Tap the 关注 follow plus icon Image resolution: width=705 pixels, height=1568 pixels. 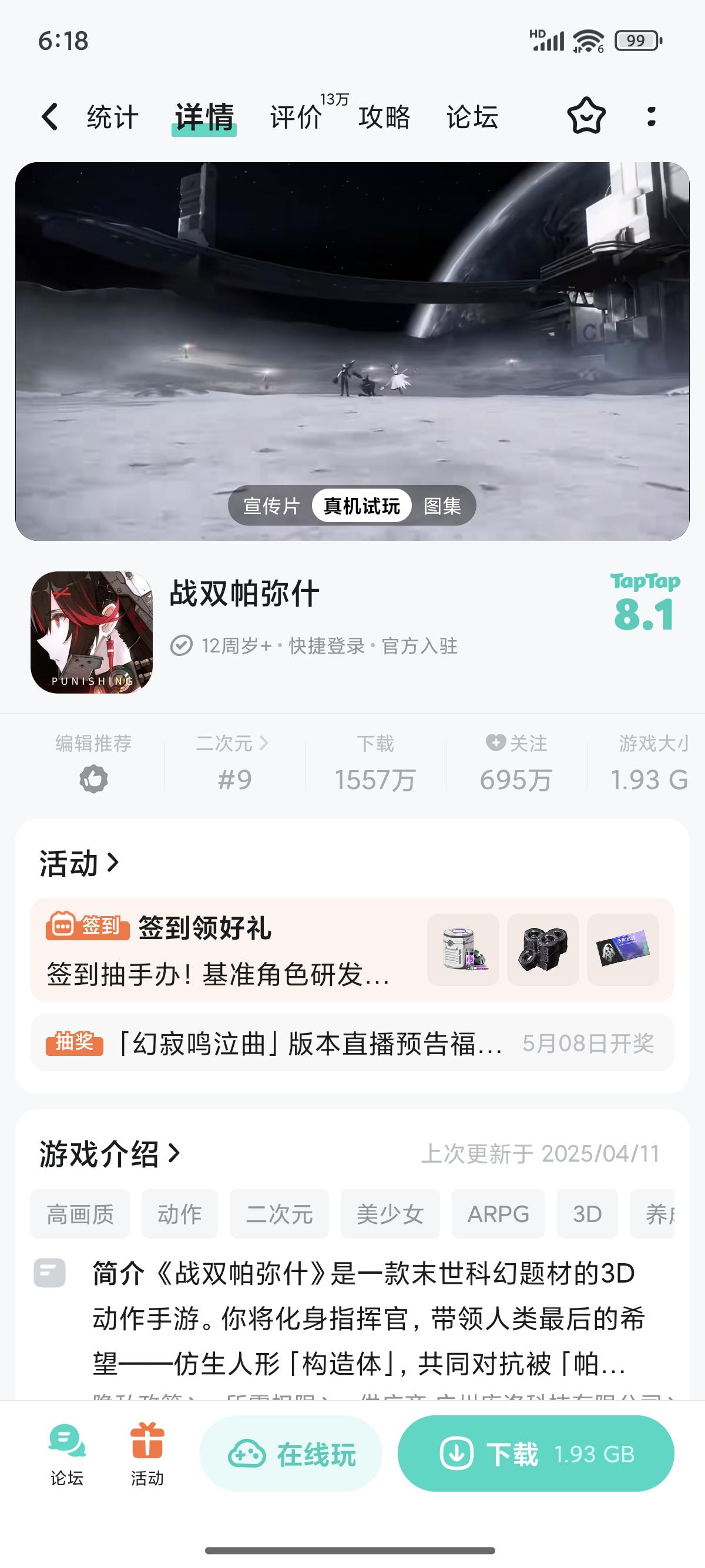click(498, 743)
